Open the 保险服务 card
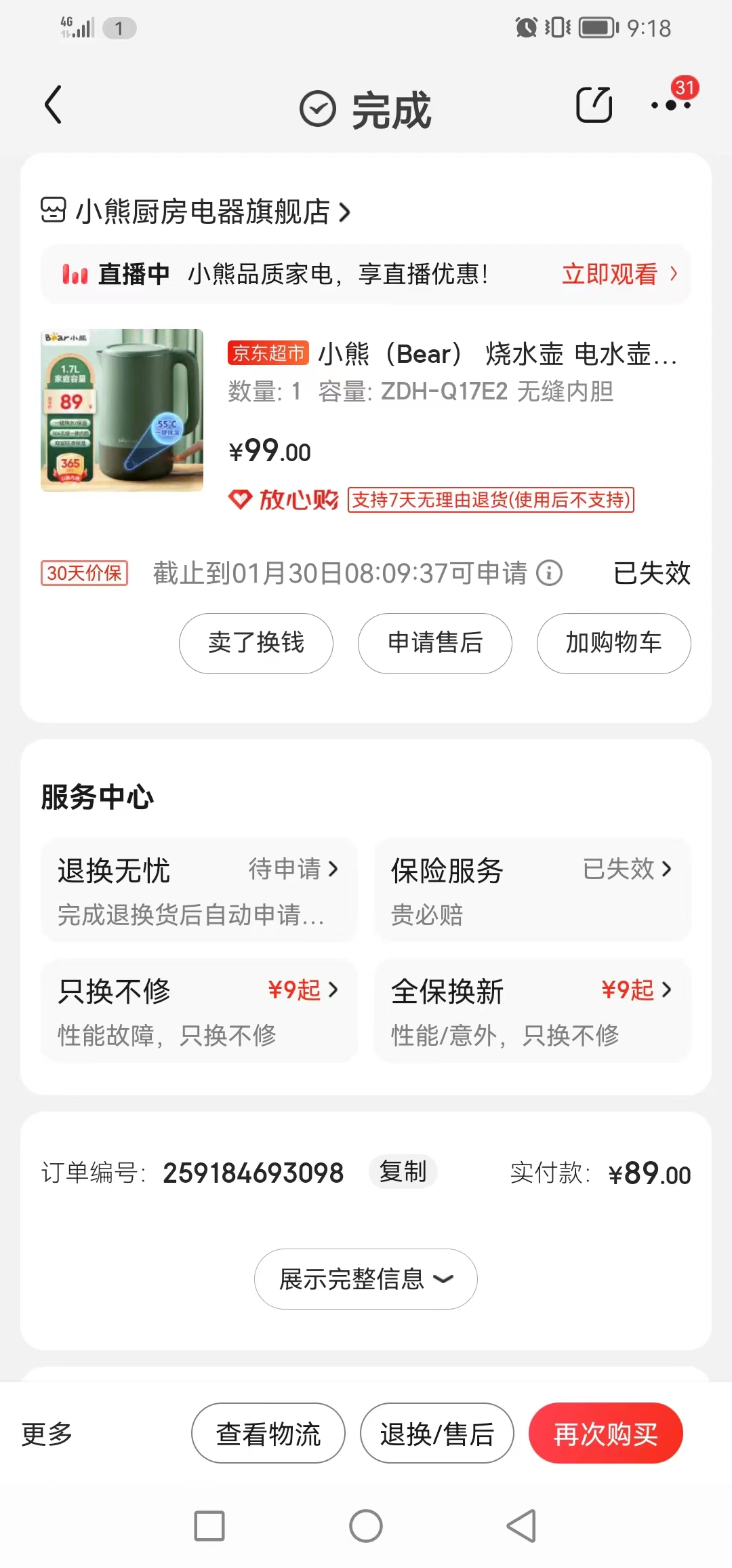Viewport: 732px width, 1568px height. tap(533, 890)
